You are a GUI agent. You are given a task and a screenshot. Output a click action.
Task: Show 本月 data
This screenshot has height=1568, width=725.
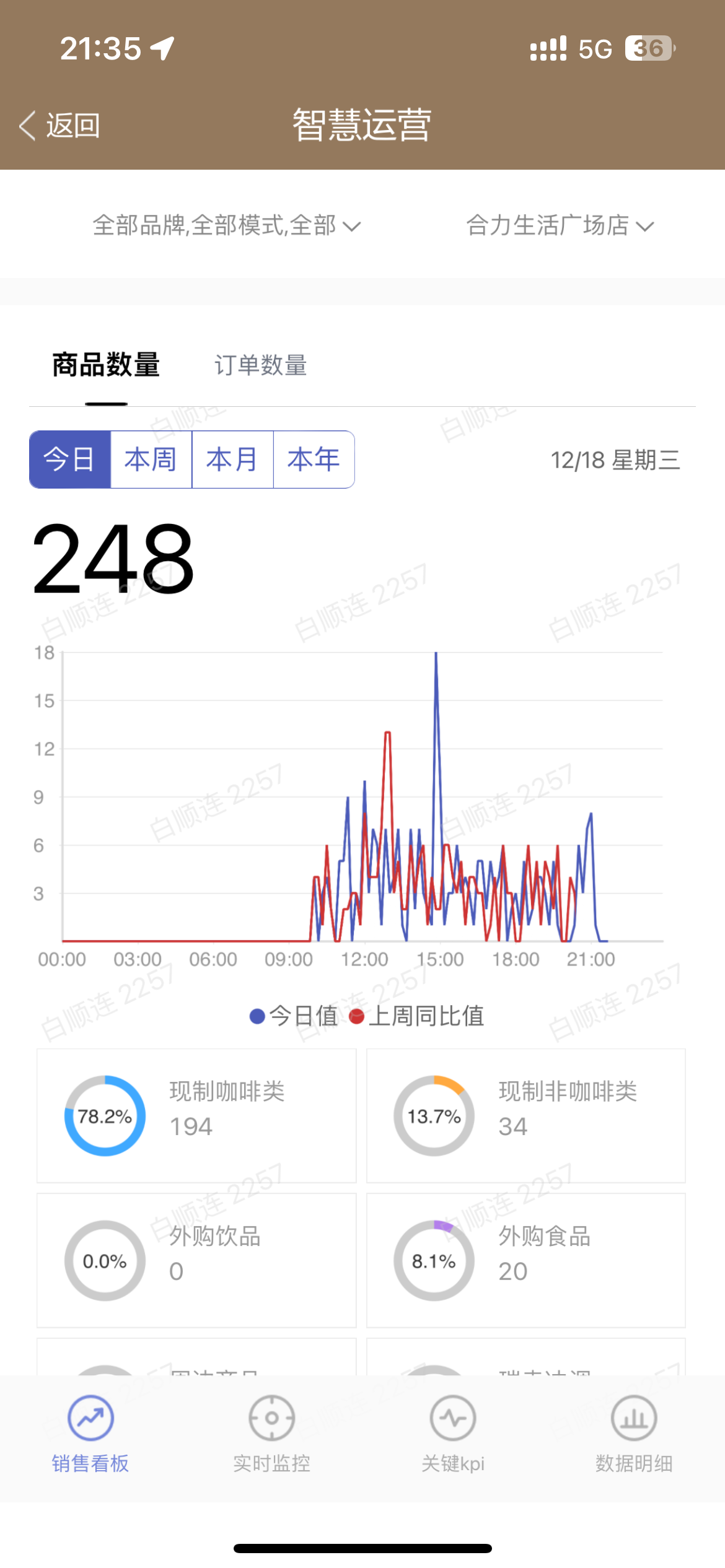coord(232,460)
